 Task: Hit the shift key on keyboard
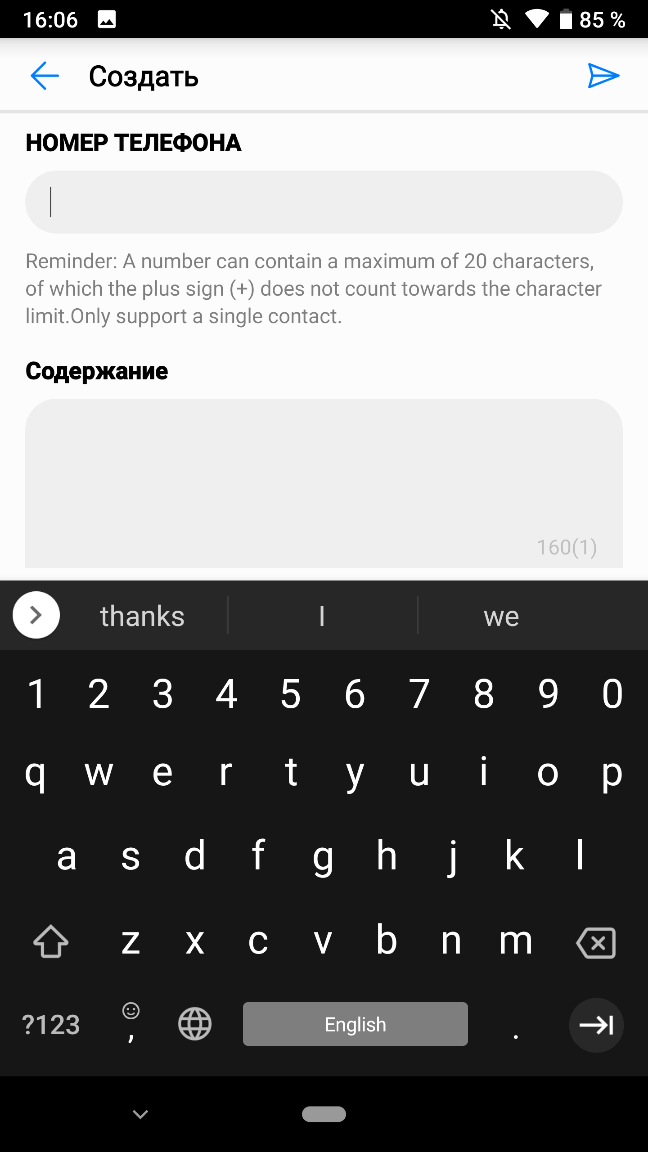tap(51, 942)
